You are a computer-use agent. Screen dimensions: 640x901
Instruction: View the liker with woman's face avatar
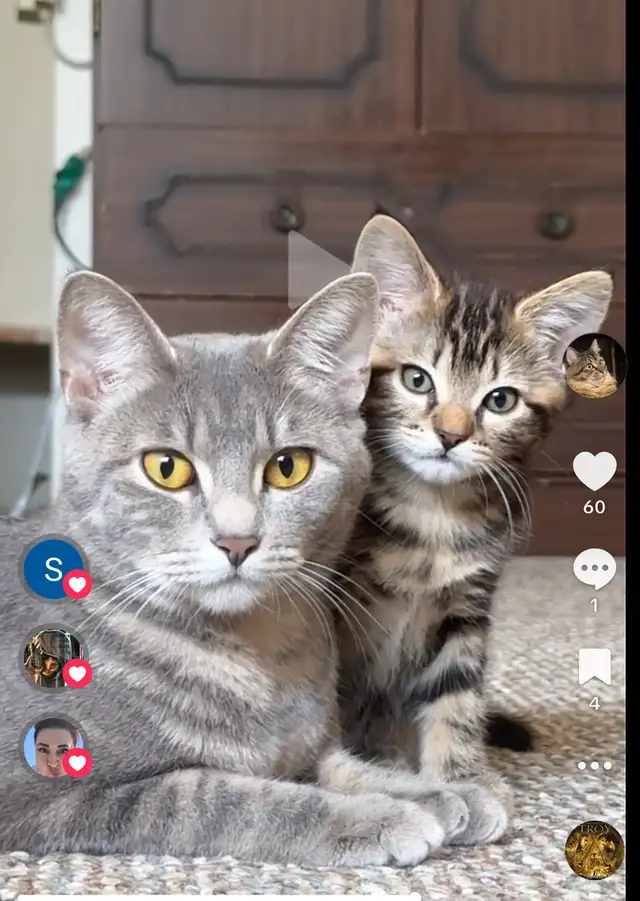pyautogui.click(x=53, y=747)
